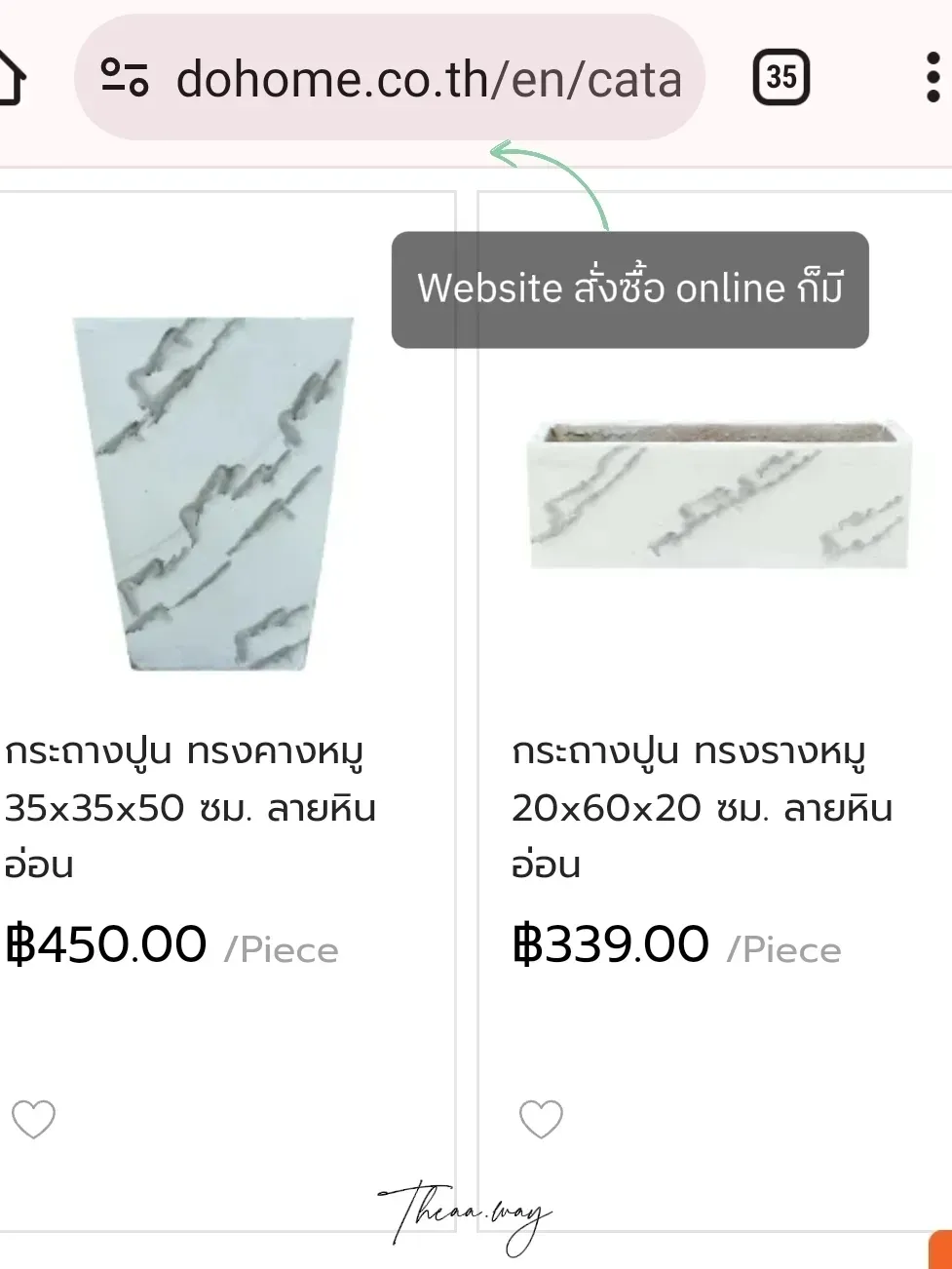Tap the home icon in the browser toolbar
952x1269 pixels.
coord(10,78)
